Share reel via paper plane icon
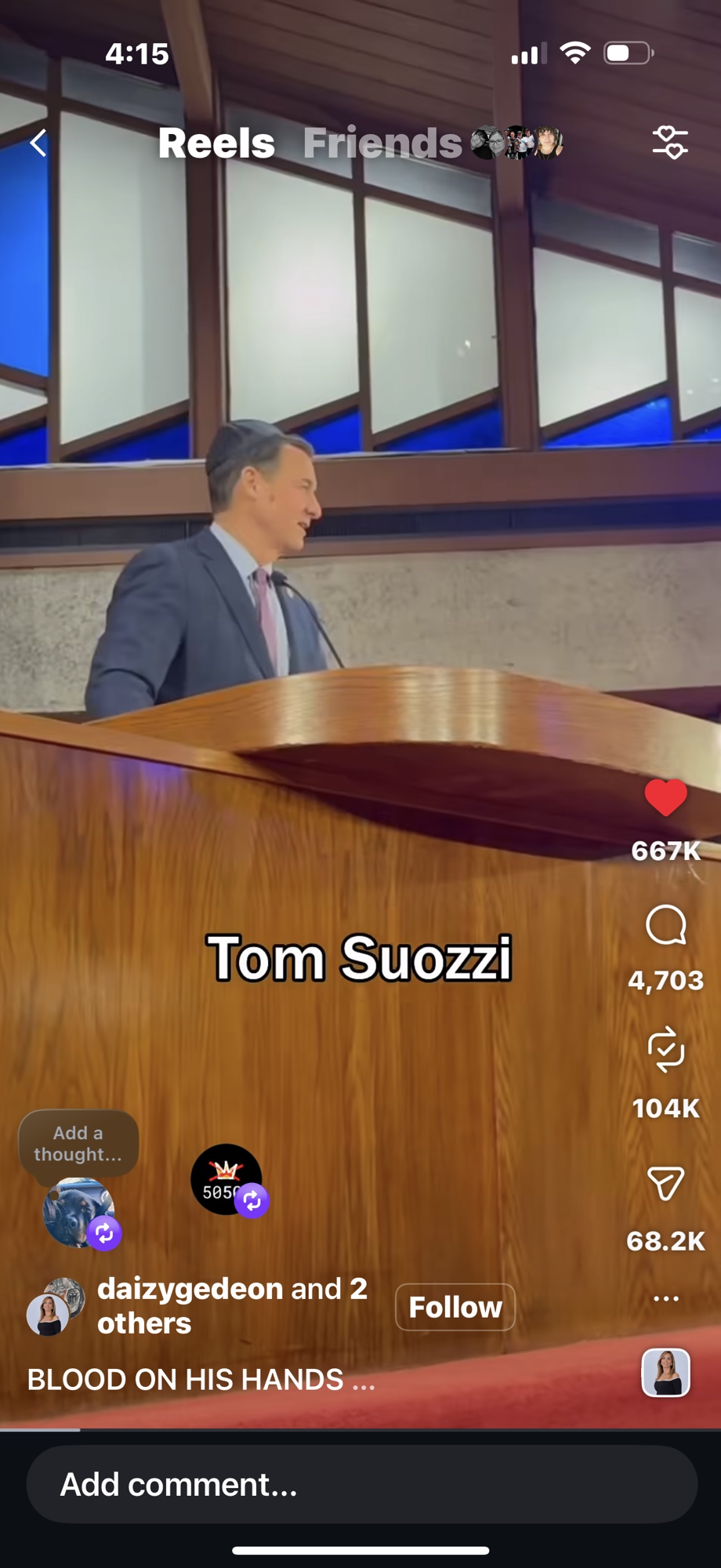The image size is (721, 1568). (665, 1184)
